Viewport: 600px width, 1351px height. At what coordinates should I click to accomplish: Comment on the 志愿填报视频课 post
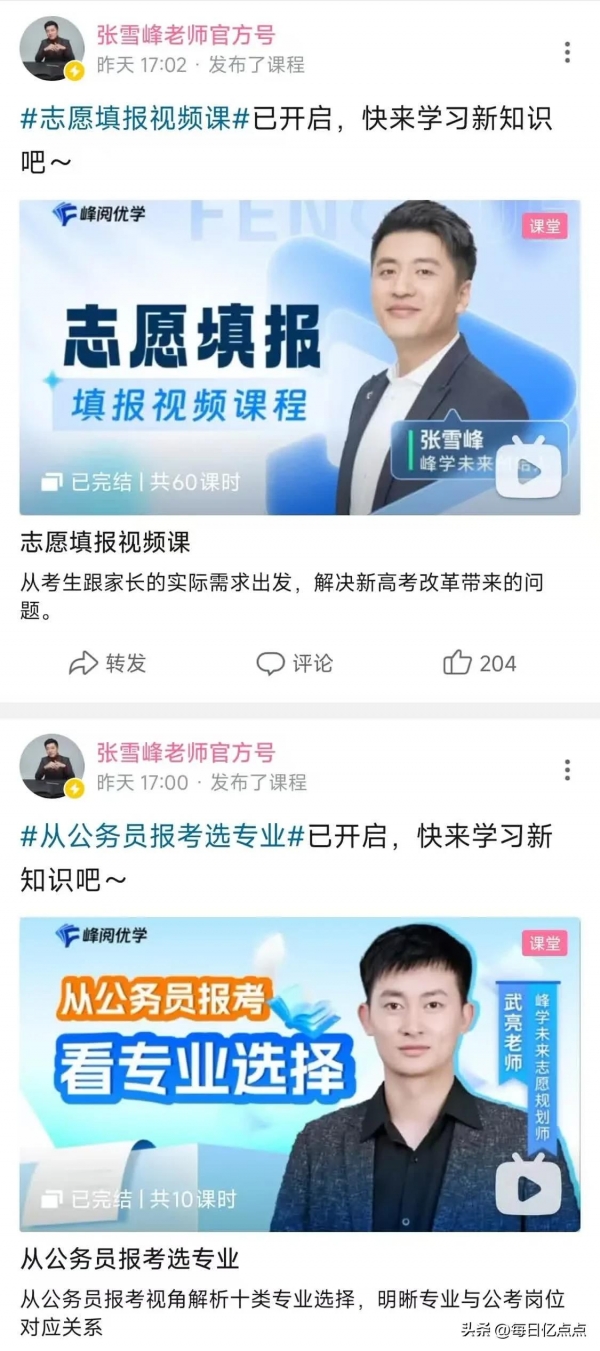(x=295, y=663)
